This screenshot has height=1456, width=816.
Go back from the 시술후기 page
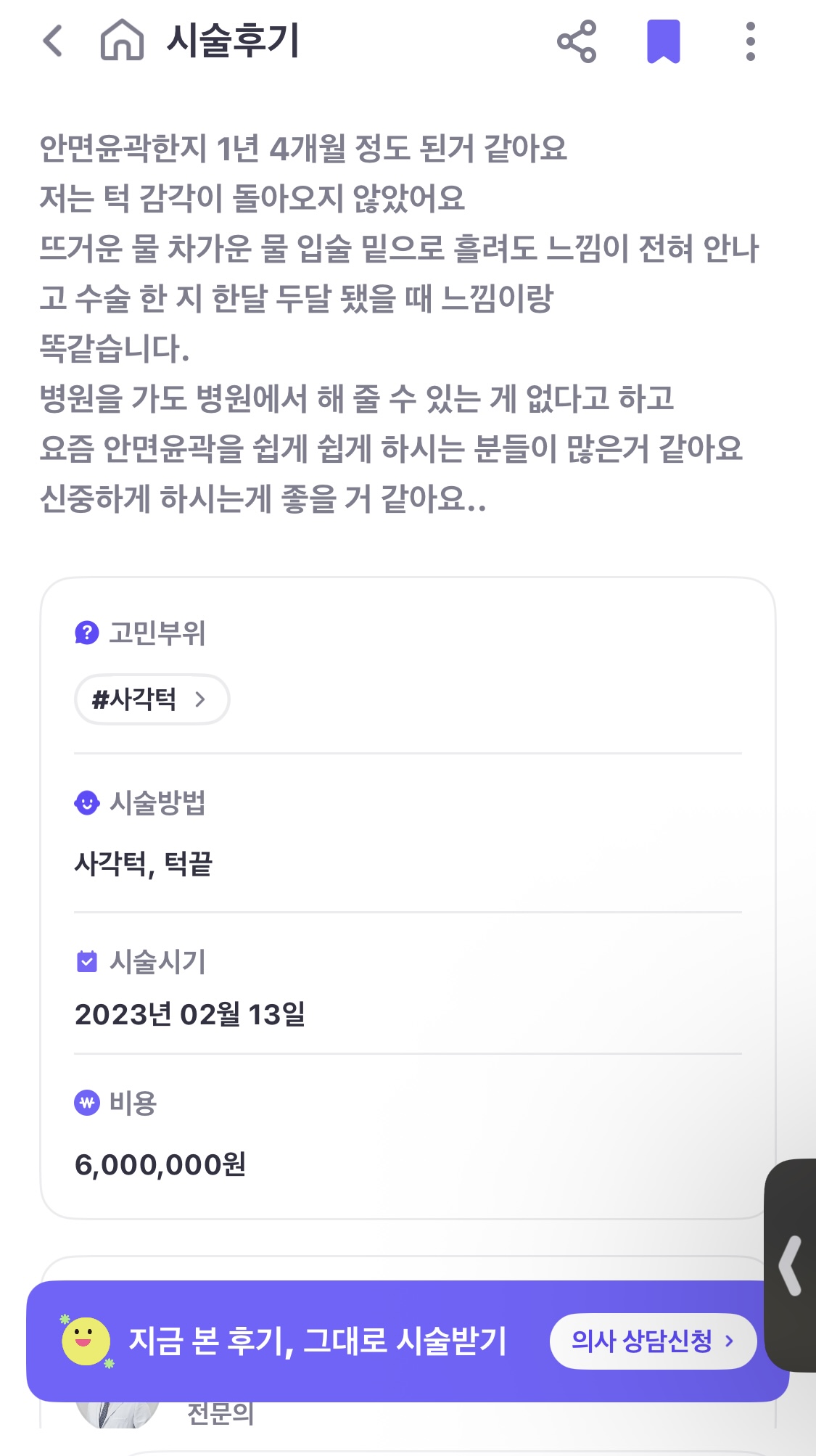click(53, 41)
